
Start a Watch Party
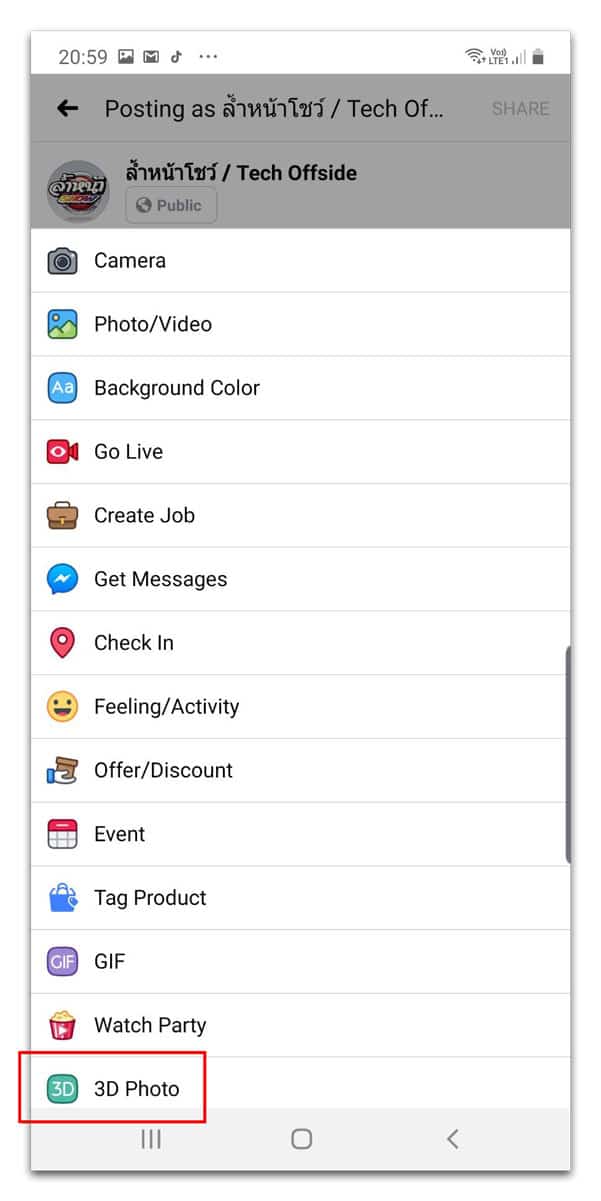pyautogui.click(x=150, y=1025)
